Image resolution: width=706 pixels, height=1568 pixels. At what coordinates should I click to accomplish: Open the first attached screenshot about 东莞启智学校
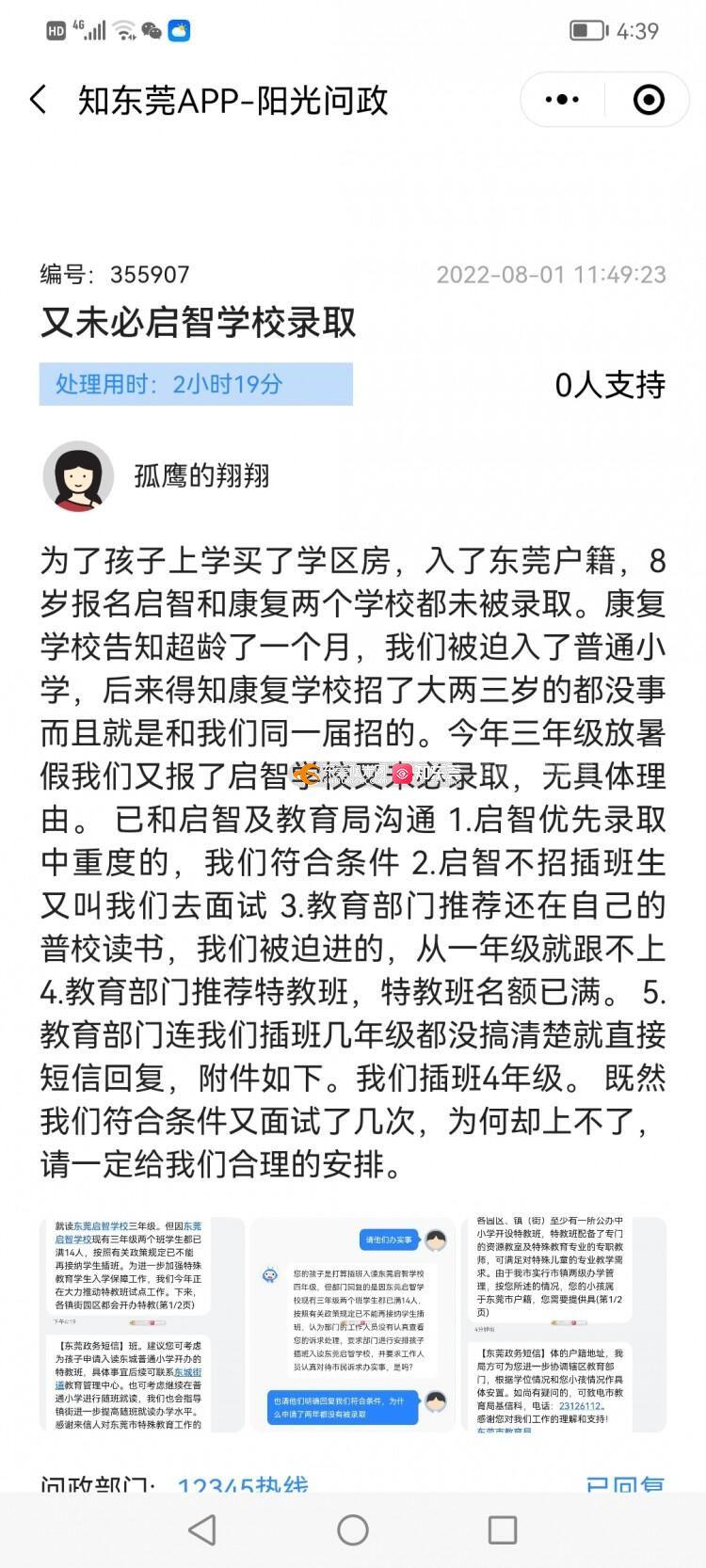(x=142, y=1323)
